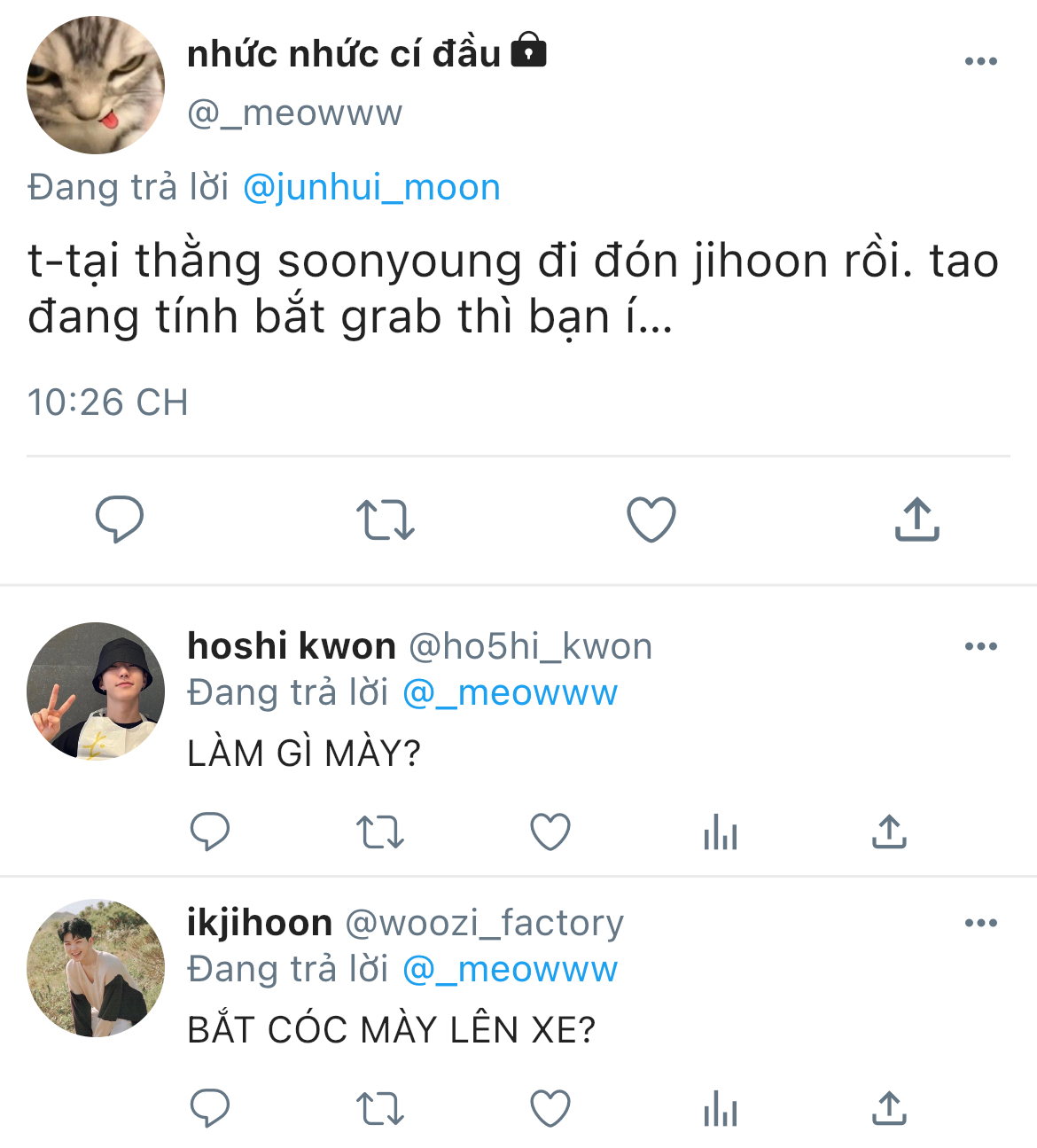View analytics for hoshi kwon's reply
1037x1148 pixels.
(x=720, y=832)
